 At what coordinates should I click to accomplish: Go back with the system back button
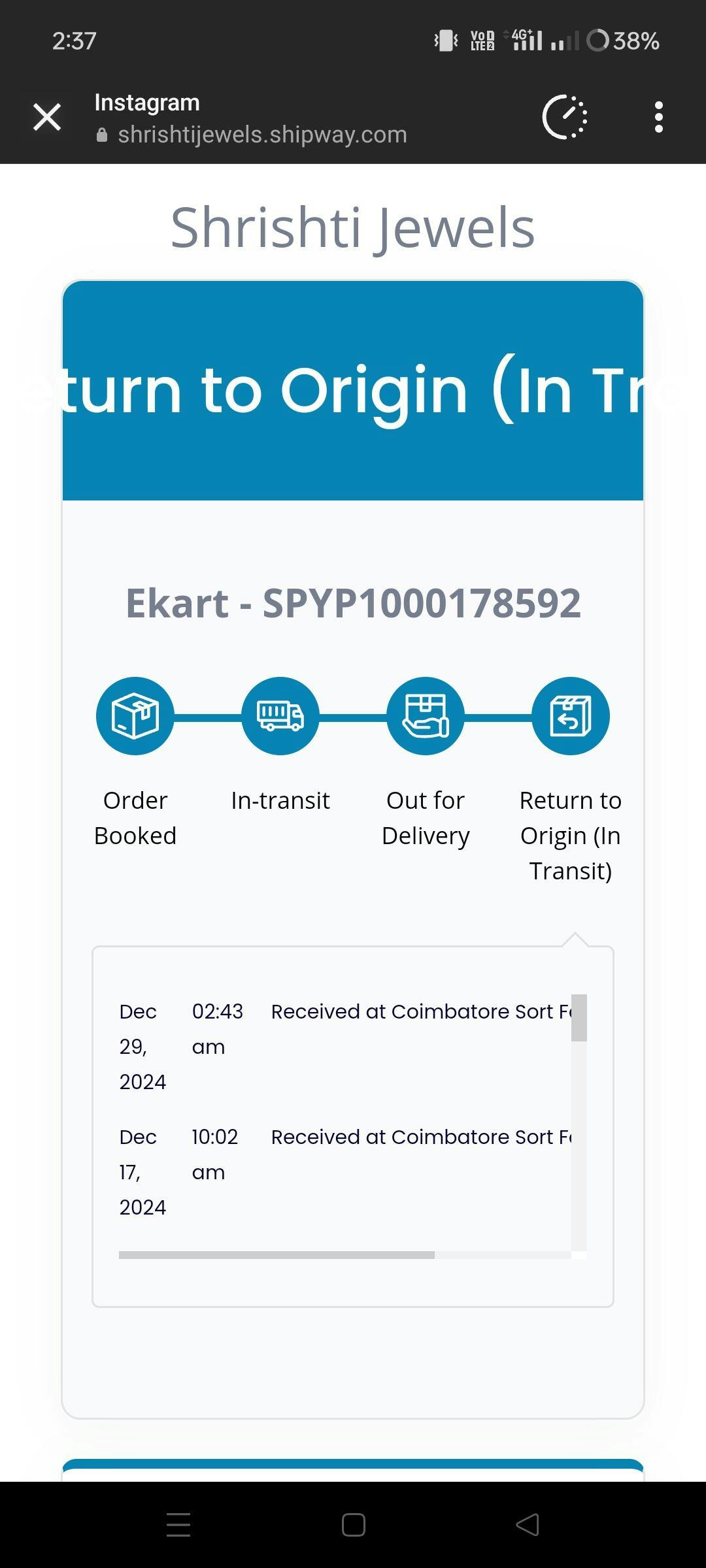[528, 1525]
